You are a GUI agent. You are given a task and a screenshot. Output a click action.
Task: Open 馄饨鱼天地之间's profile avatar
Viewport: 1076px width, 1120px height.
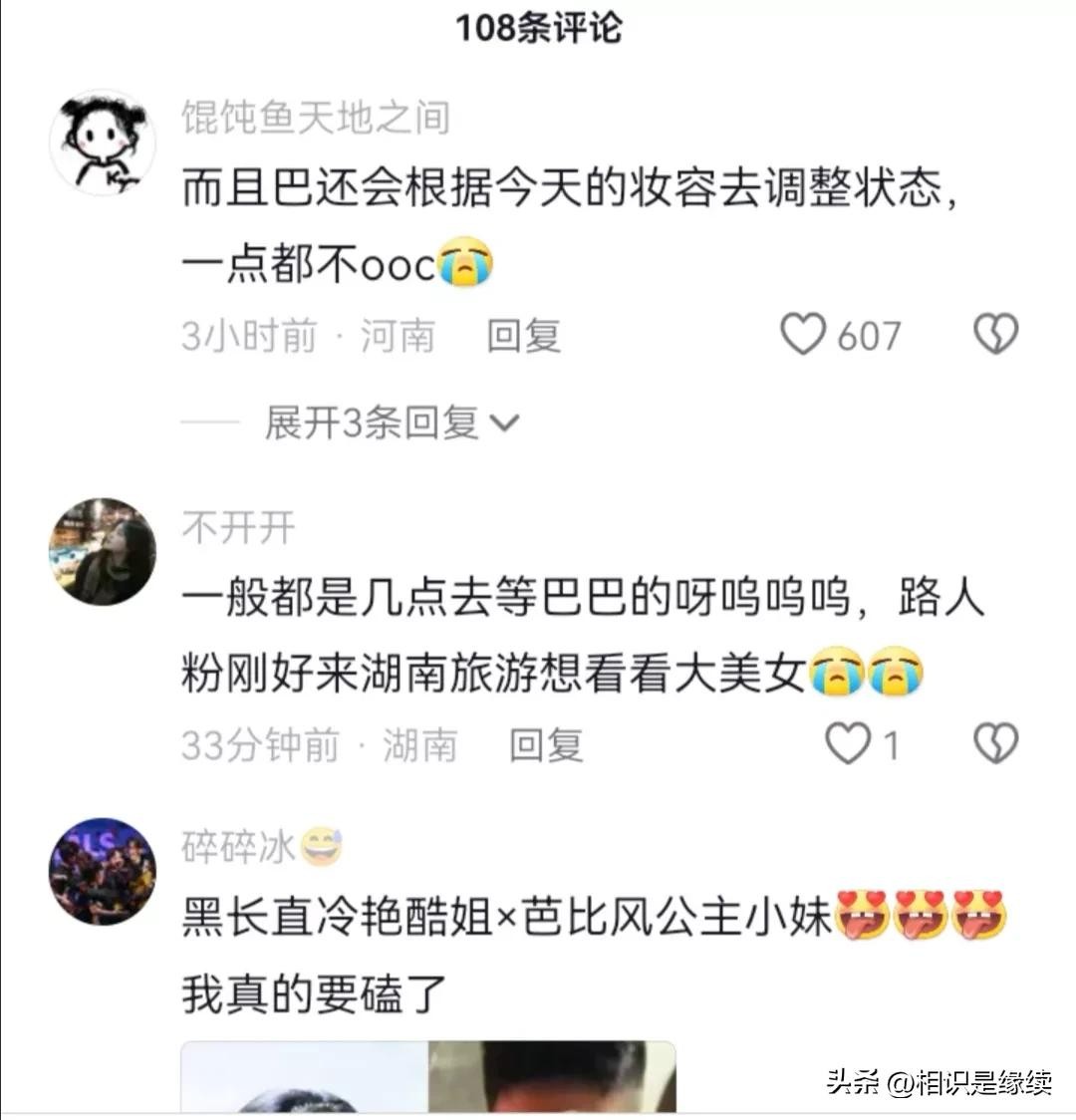tap(103, 143)
